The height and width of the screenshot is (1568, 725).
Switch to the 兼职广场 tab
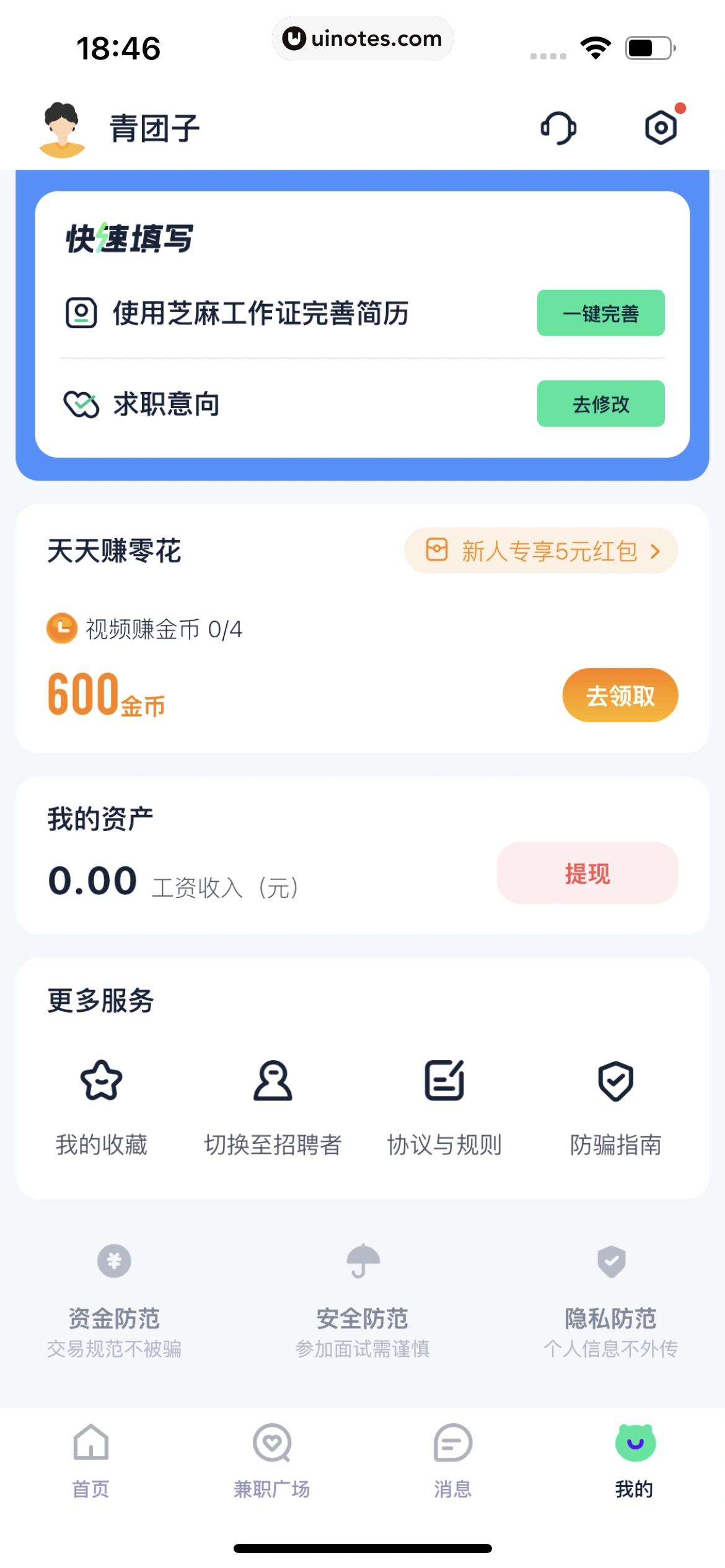click(272, 1460)
